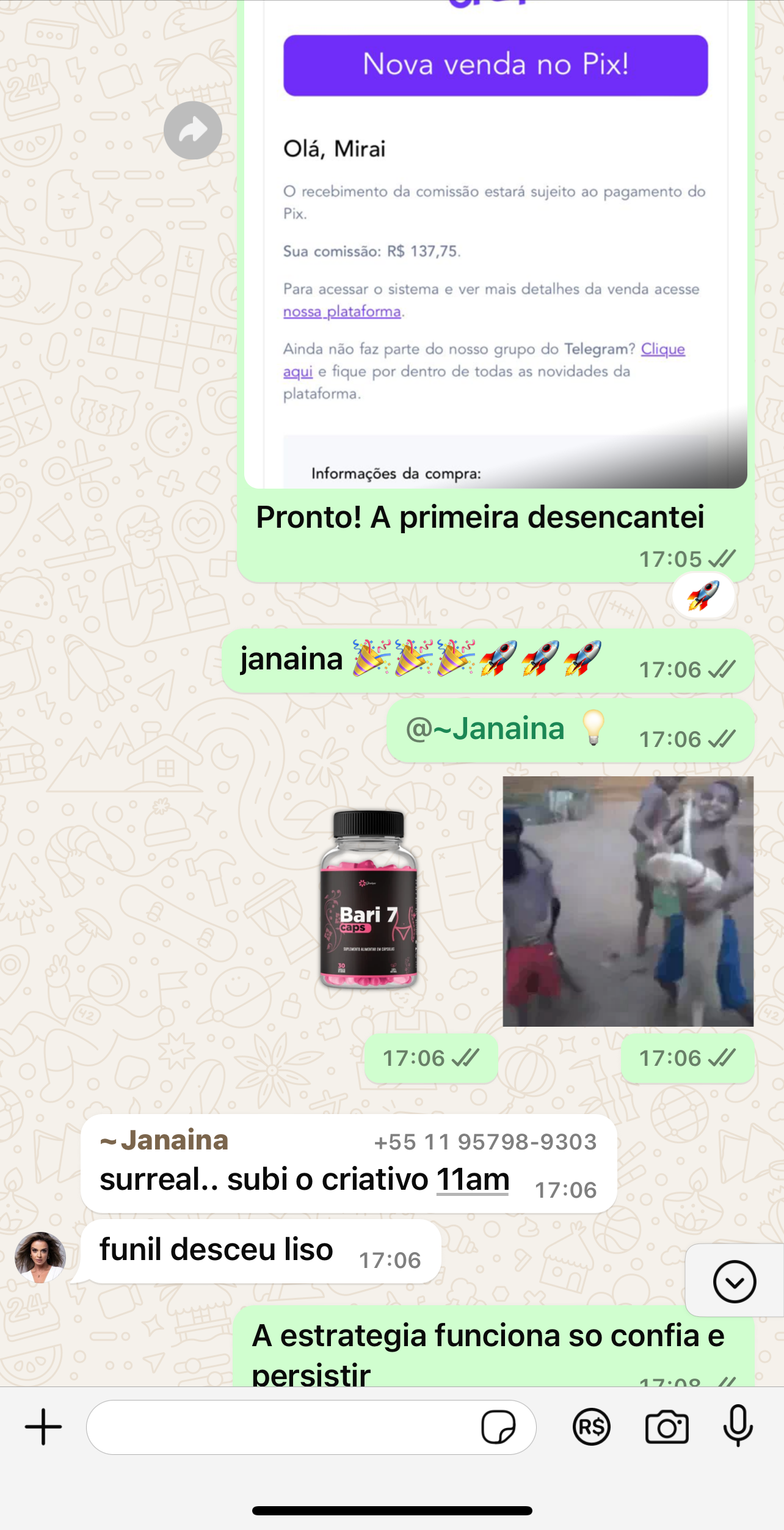This screenshot has height=1530, width=784.
Task: Tap the underlined 11am link
Action: [473, 1179]
